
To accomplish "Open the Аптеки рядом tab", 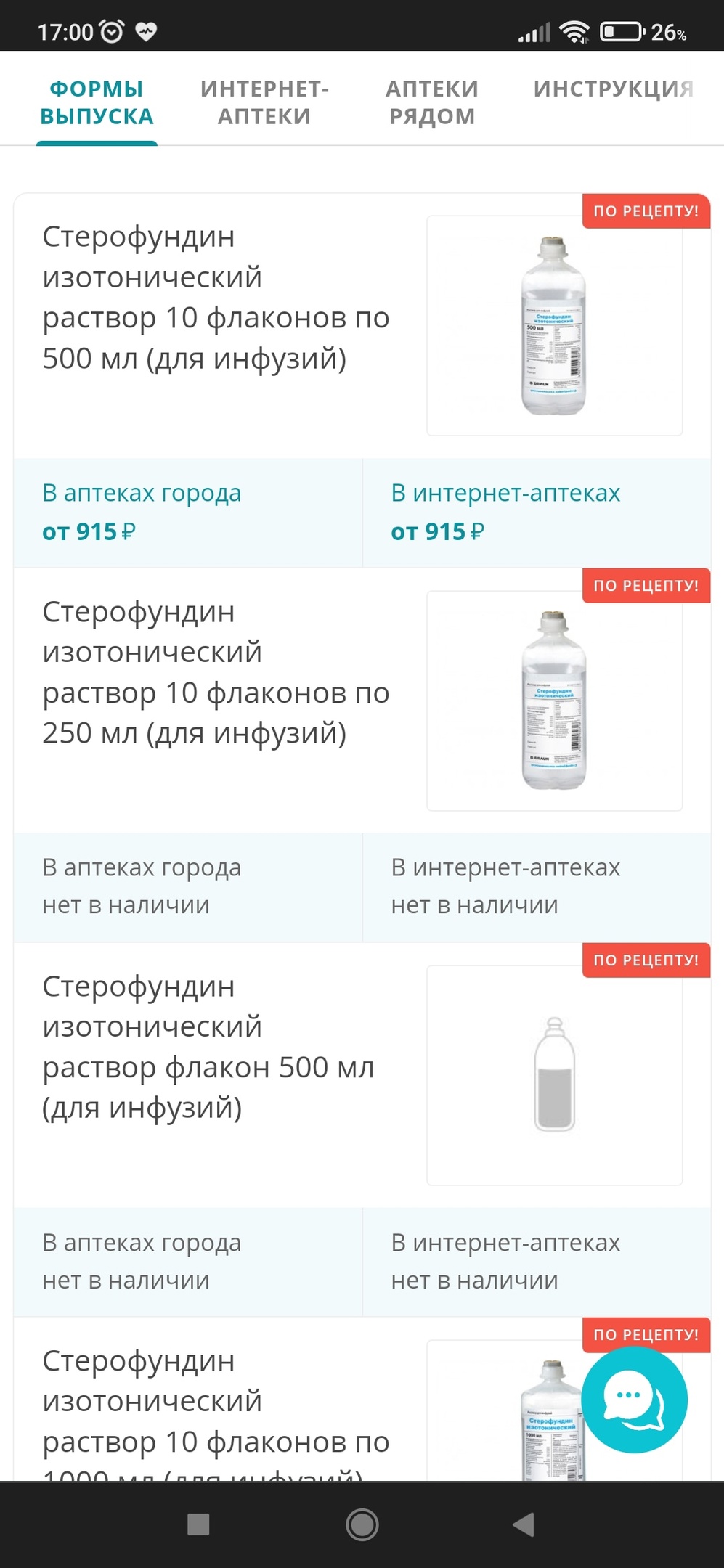I will click(x=432, y=102).
